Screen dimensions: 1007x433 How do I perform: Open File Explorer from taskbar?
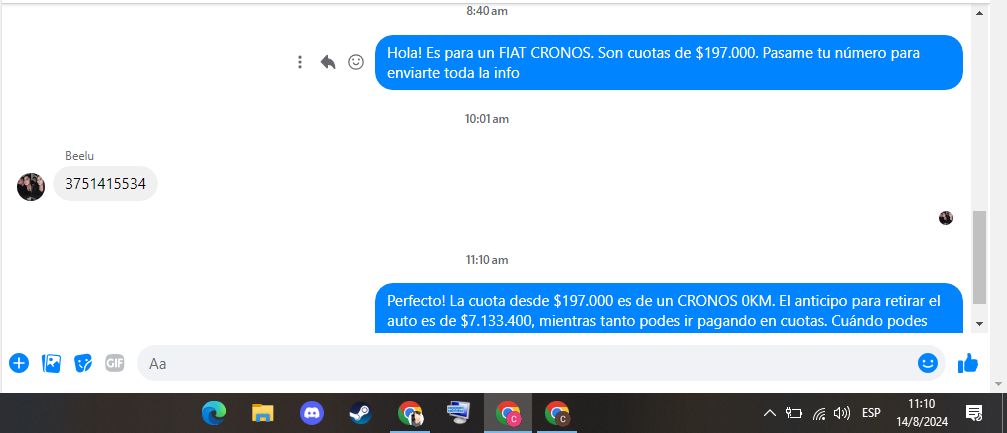tap(262, 412)
